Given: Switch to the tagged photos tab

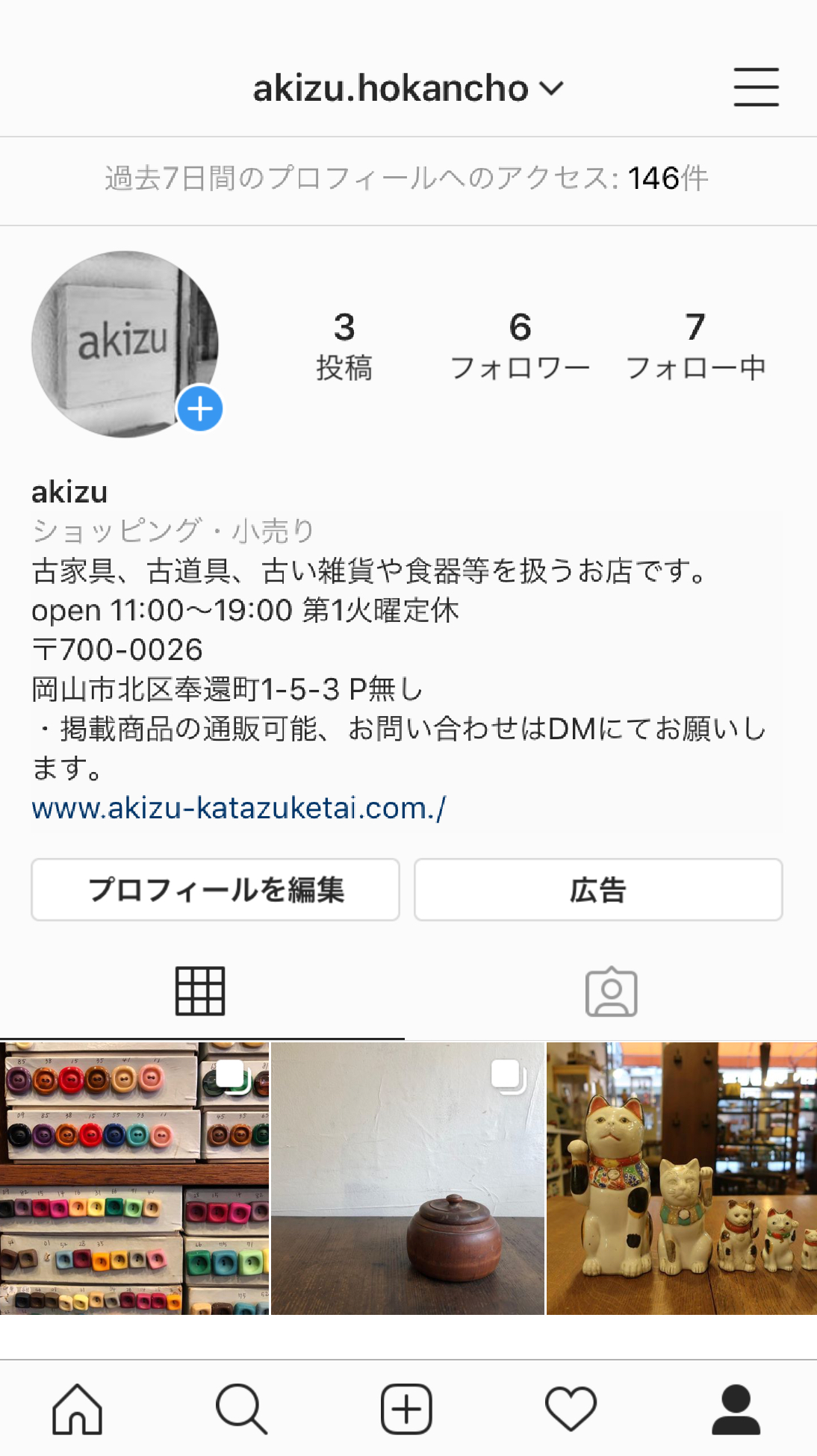Looking at the screenshot, I should (x=612, y=992).
